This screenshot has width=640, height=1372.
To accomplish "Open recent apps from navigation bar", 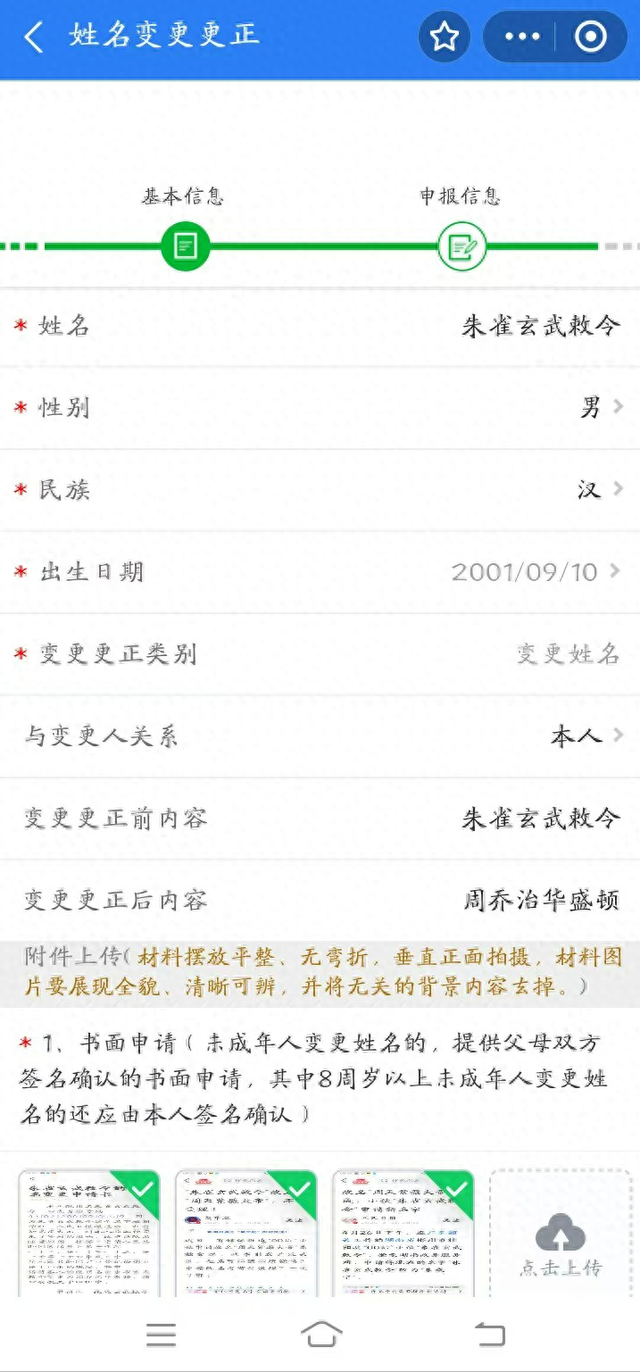I will tap(161, 1334).
